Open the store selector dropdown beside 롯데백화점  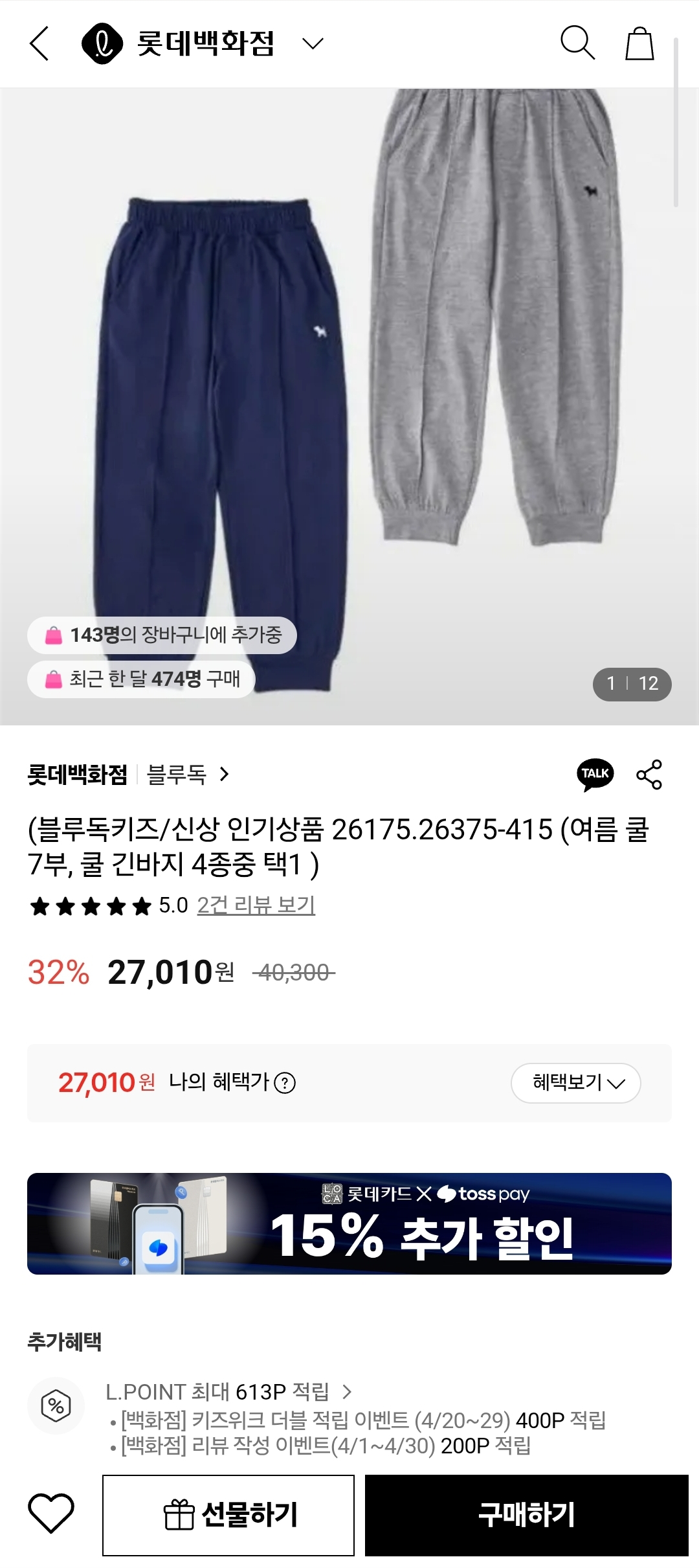click(x=314, y=44)
